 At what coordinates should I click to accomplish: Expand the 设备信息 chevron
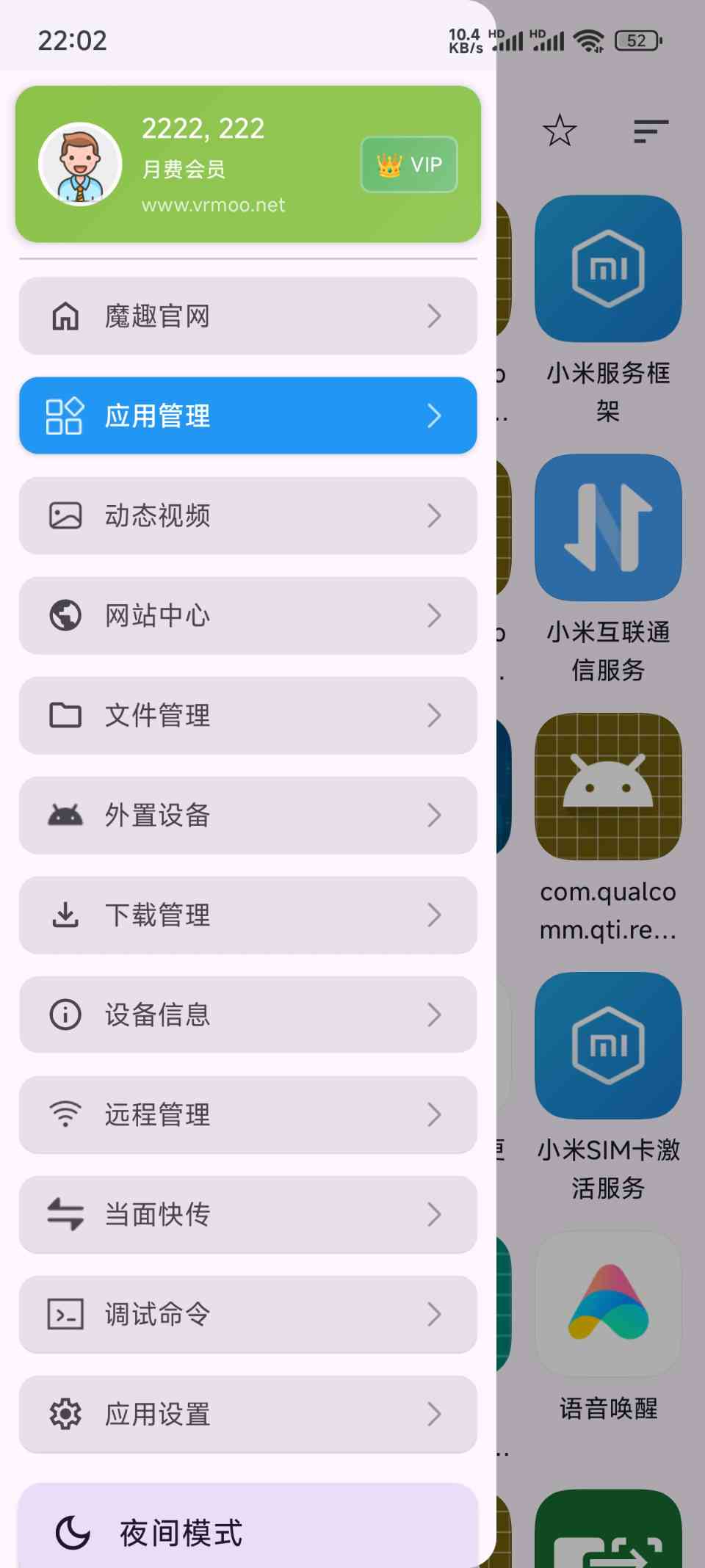coord(435,1015)
